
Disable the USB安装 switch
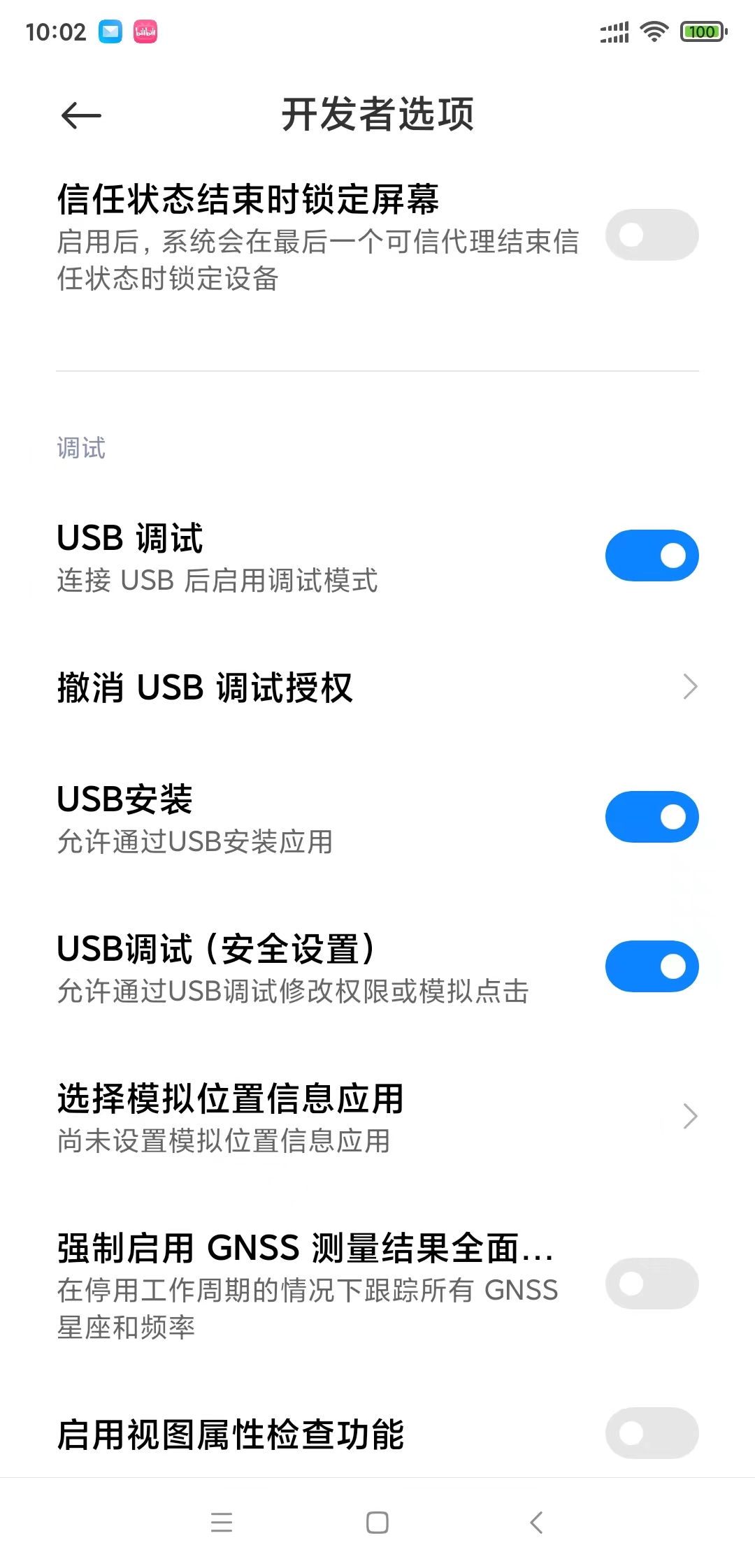(652, 817)
